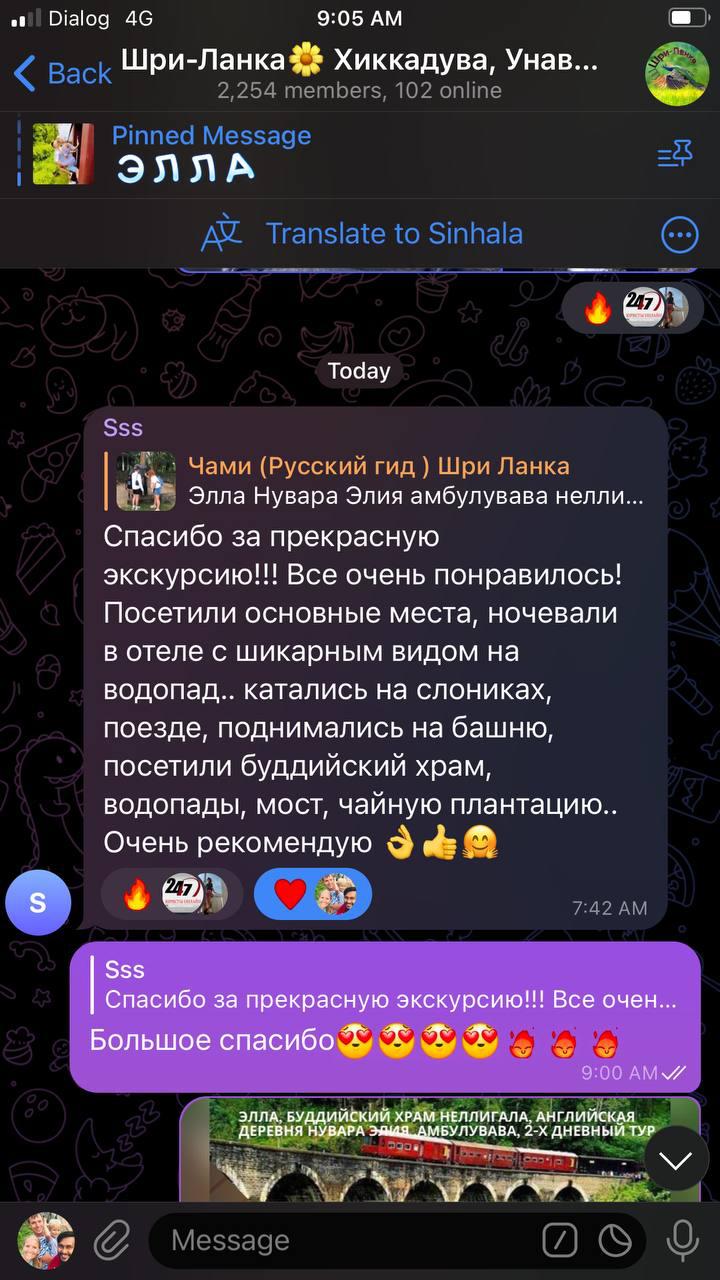Focus the Message input field

coord(340,1241)
